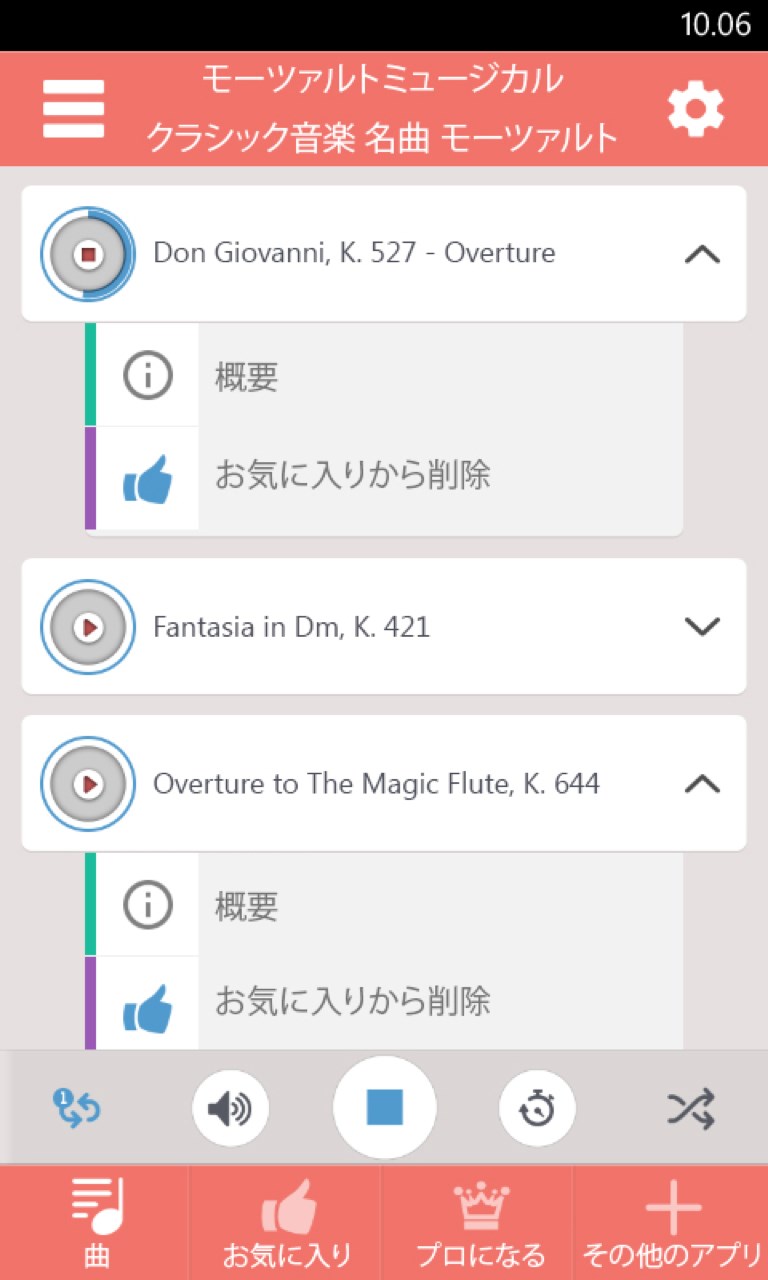The image size is (768, 1280).
Task: Switch to the お気に入り tab
Action: tap(287, 1223)
